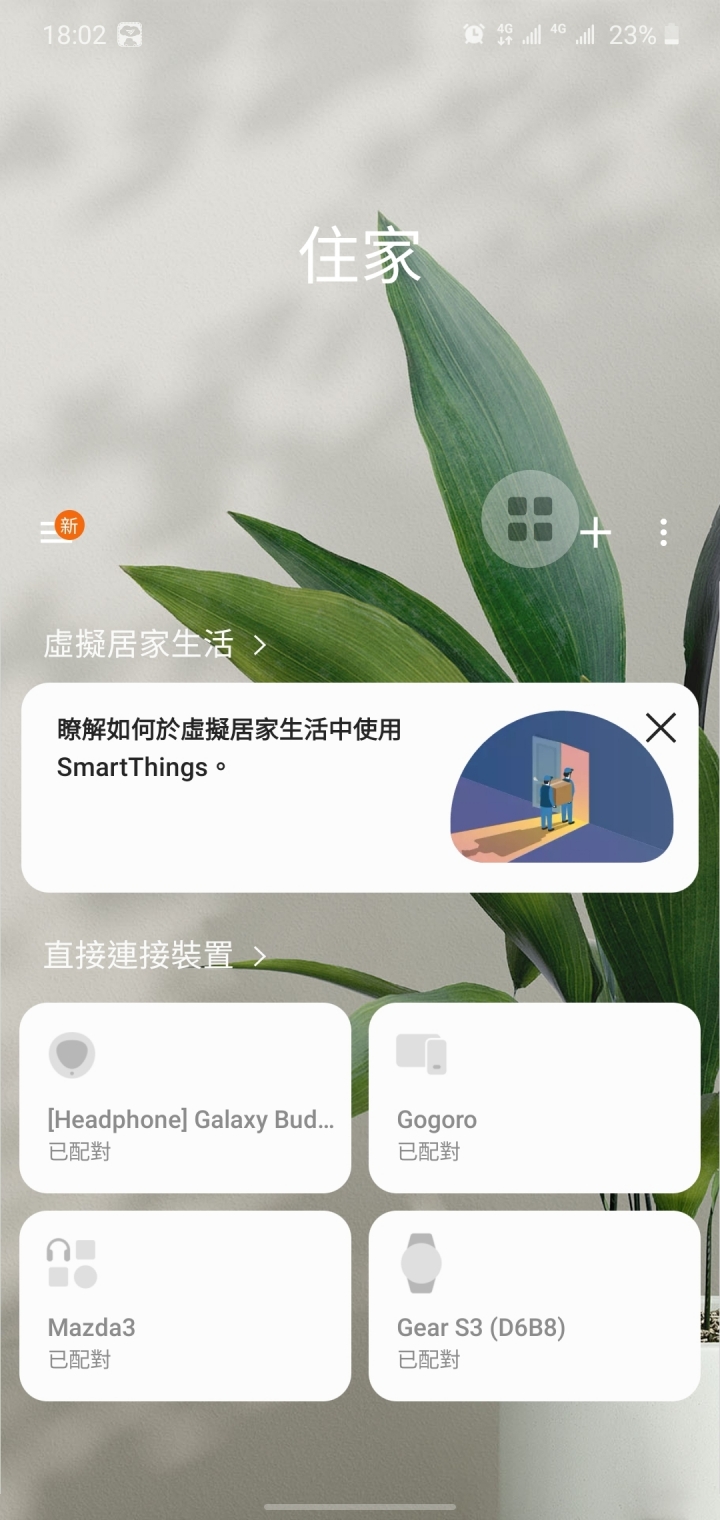Add a new device with plus icon
This screenshot has height=1520, width=720.
[x=596, y=533]
